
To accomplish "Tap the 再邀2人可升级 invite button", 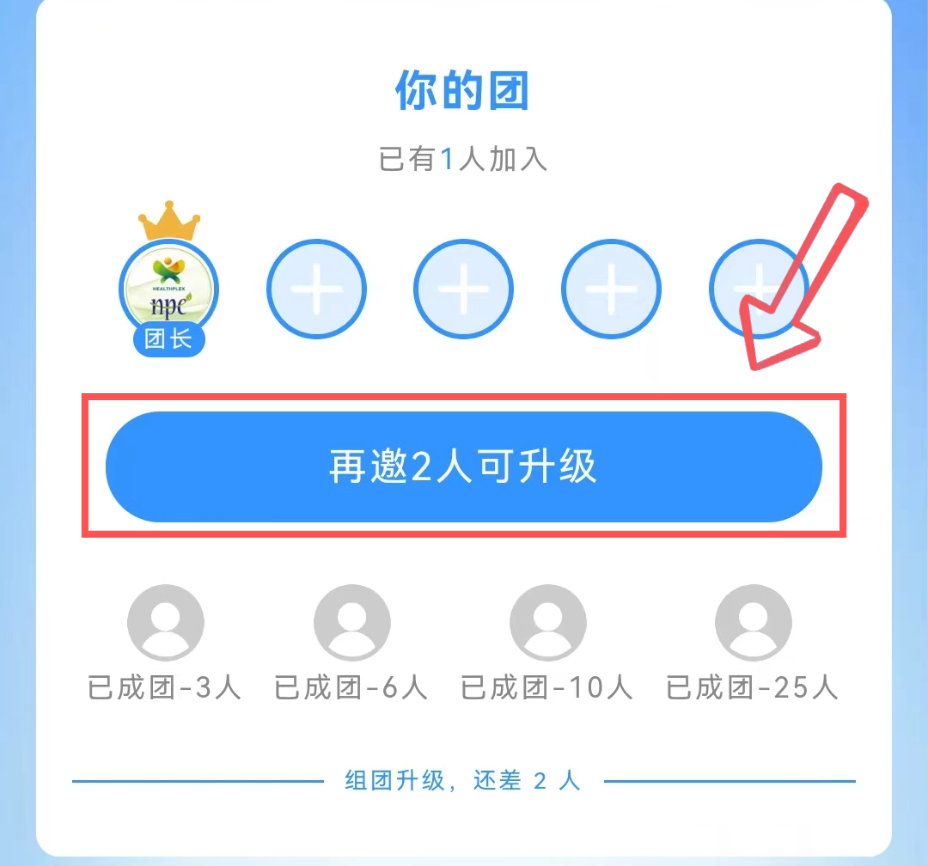I will click(x=463, y=466).
